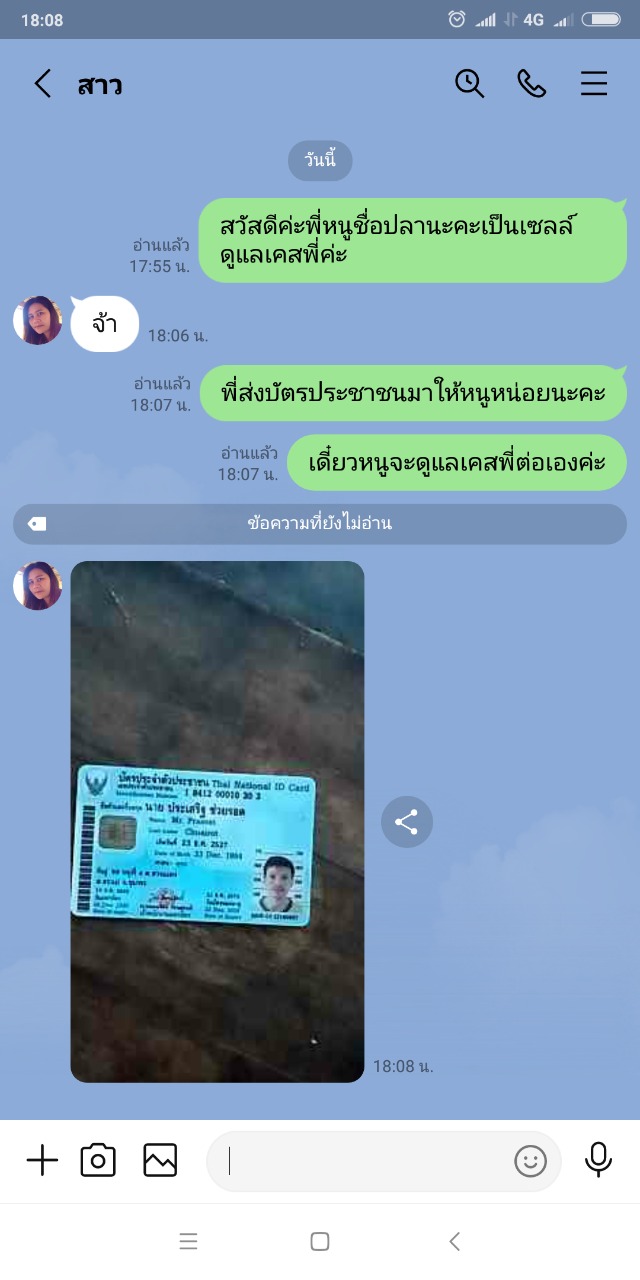
Task: Open the camera to take a photo
Action: [x=98, y=1160]
